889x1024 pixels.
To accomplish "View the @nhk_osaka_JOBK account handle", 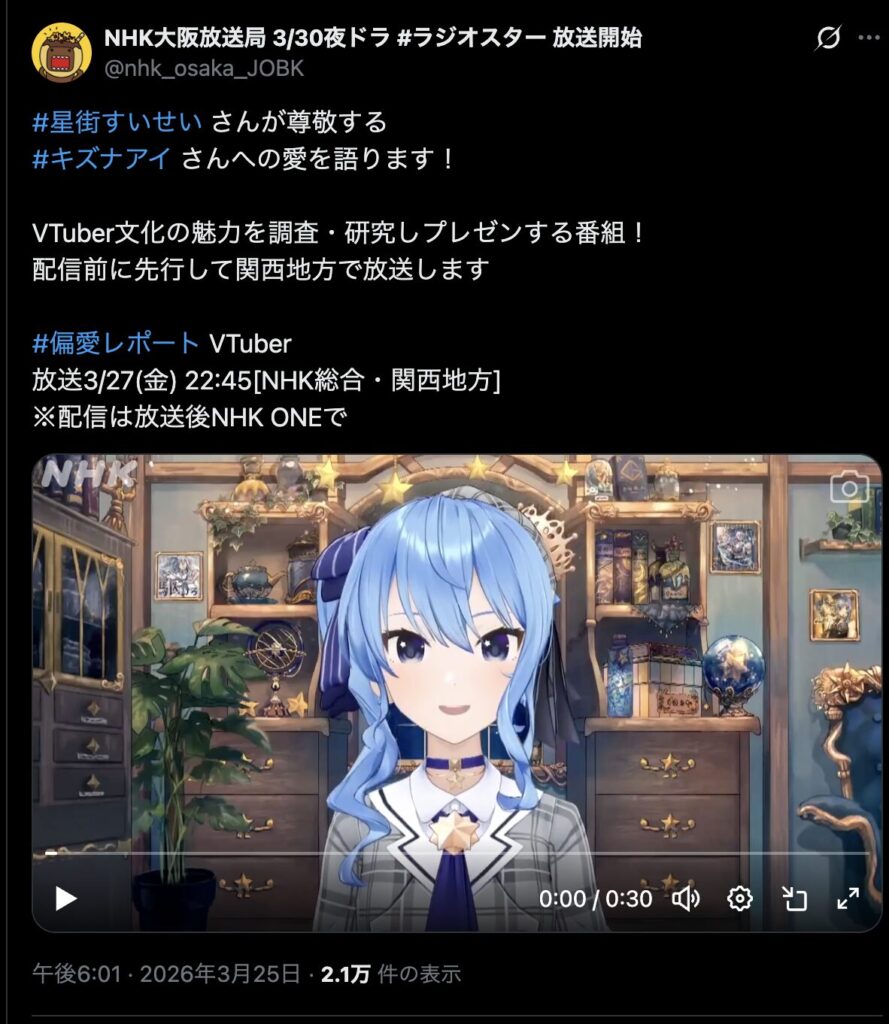I will (204, 68).
